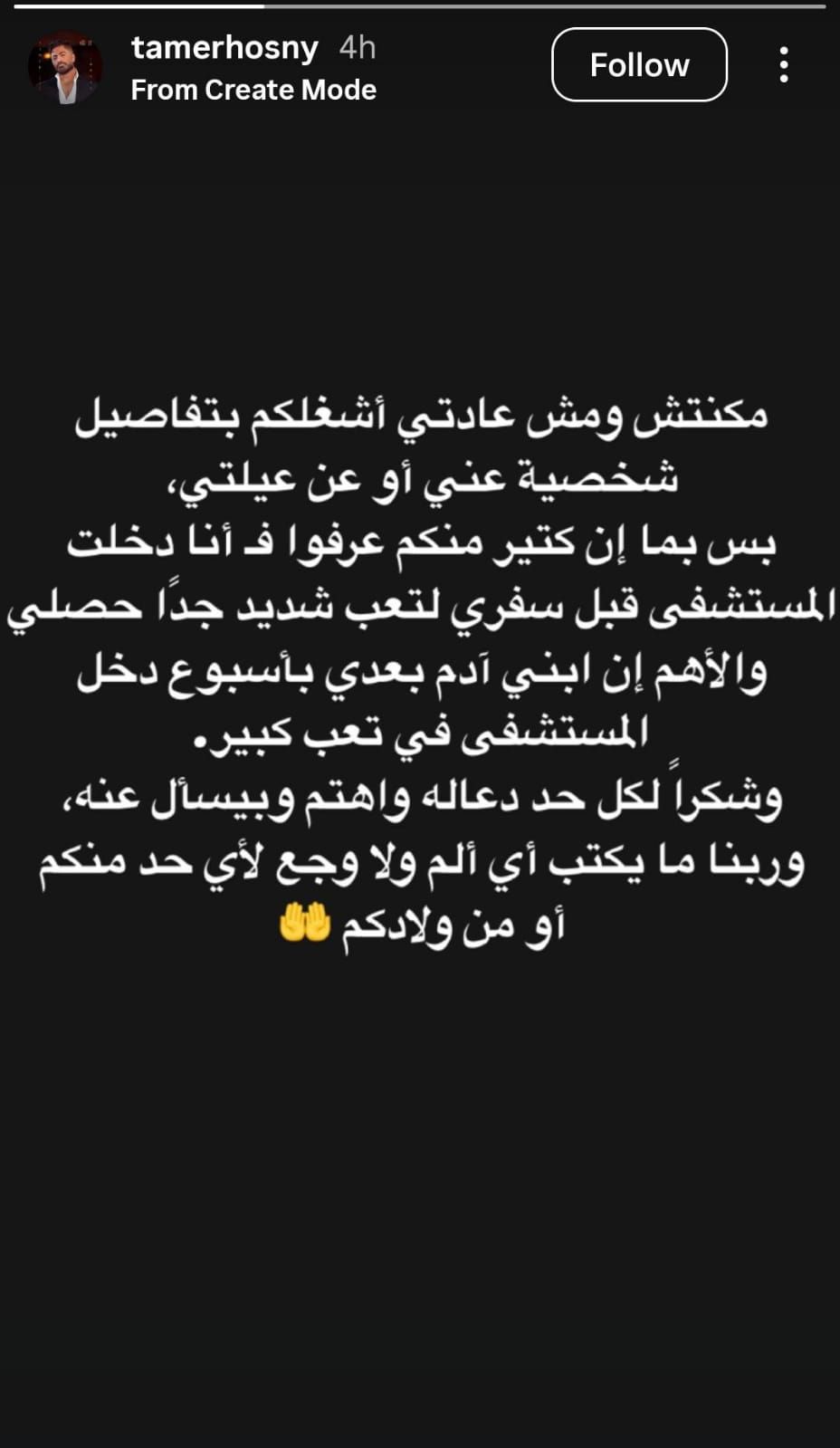Open the tamerhosny username link

pos(224,49)
